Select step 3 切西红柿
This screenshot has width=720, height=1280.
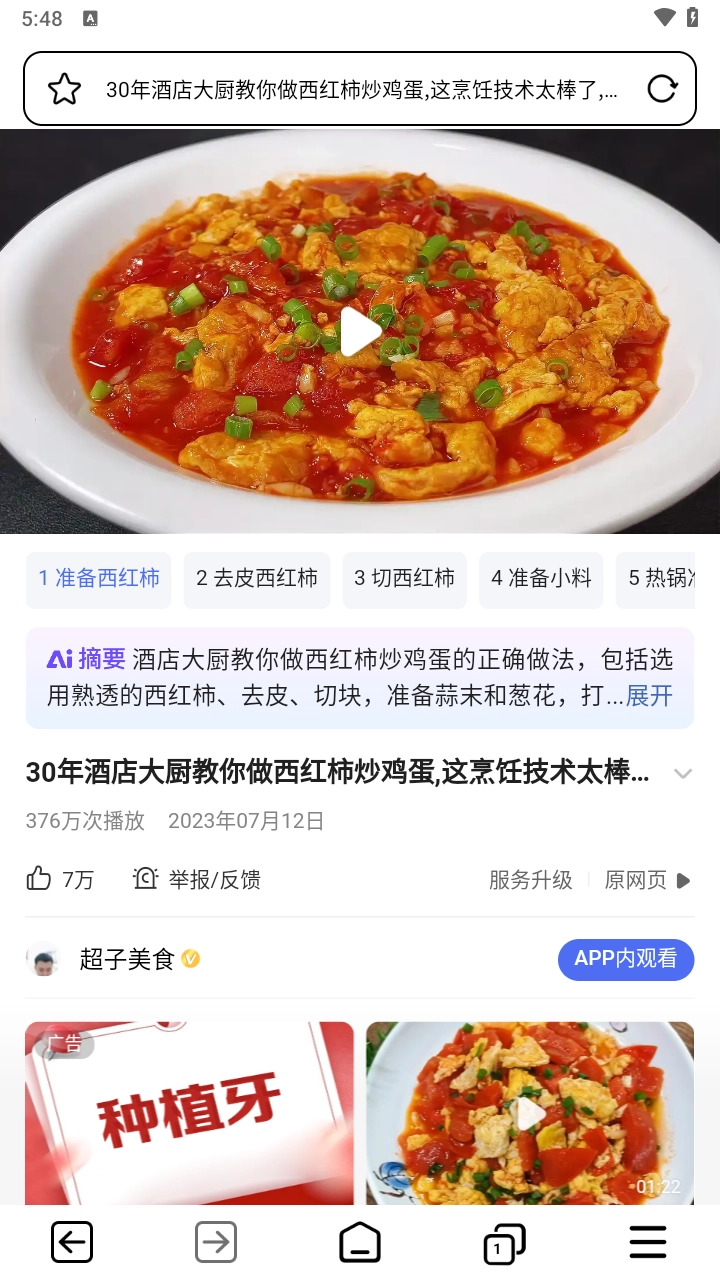[404, 578]
